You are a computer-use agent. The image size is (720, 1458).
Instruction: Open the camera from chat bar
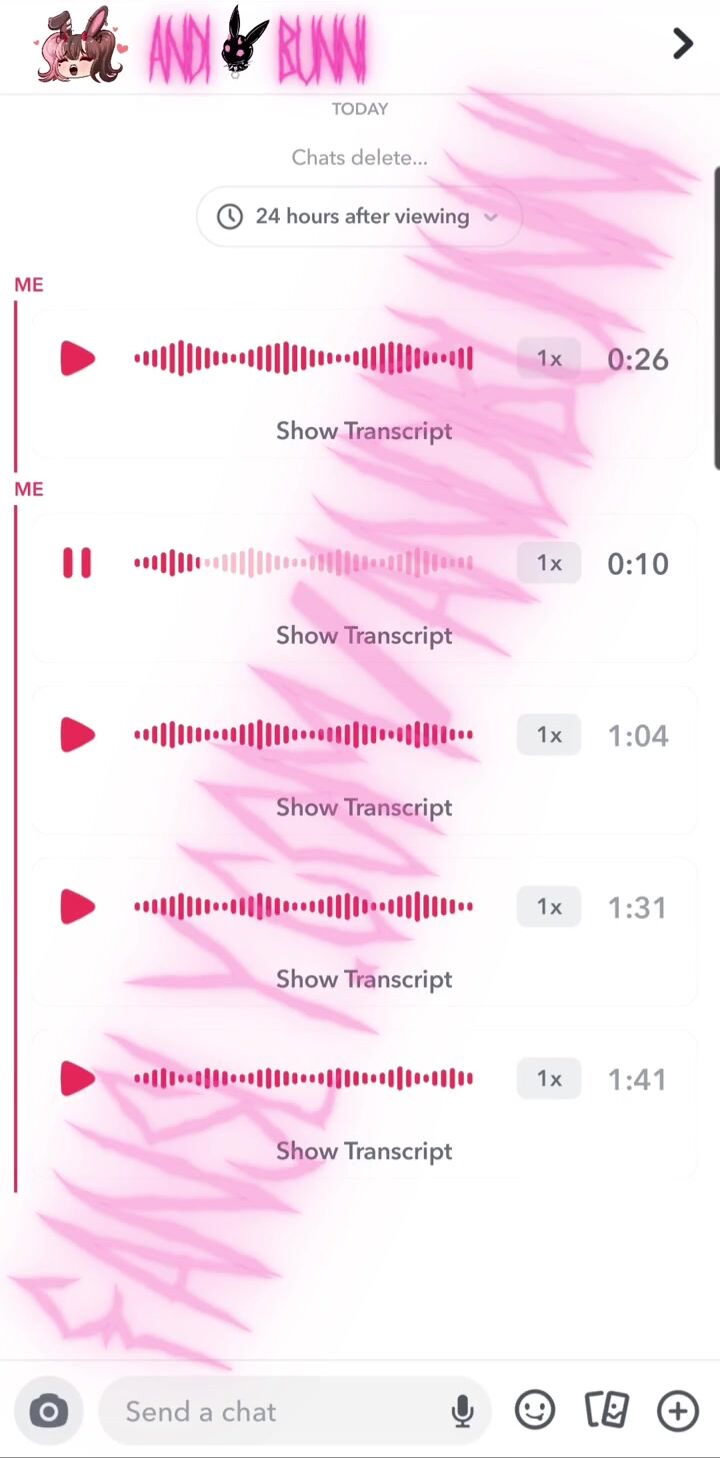point(48,1411)
